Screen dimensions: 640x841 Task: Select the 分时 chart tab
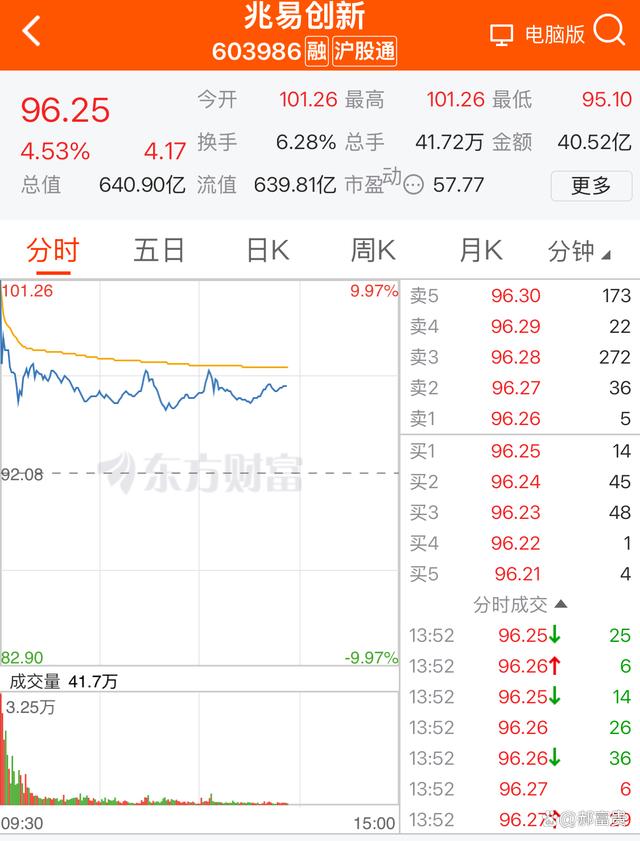coord(53,250)
